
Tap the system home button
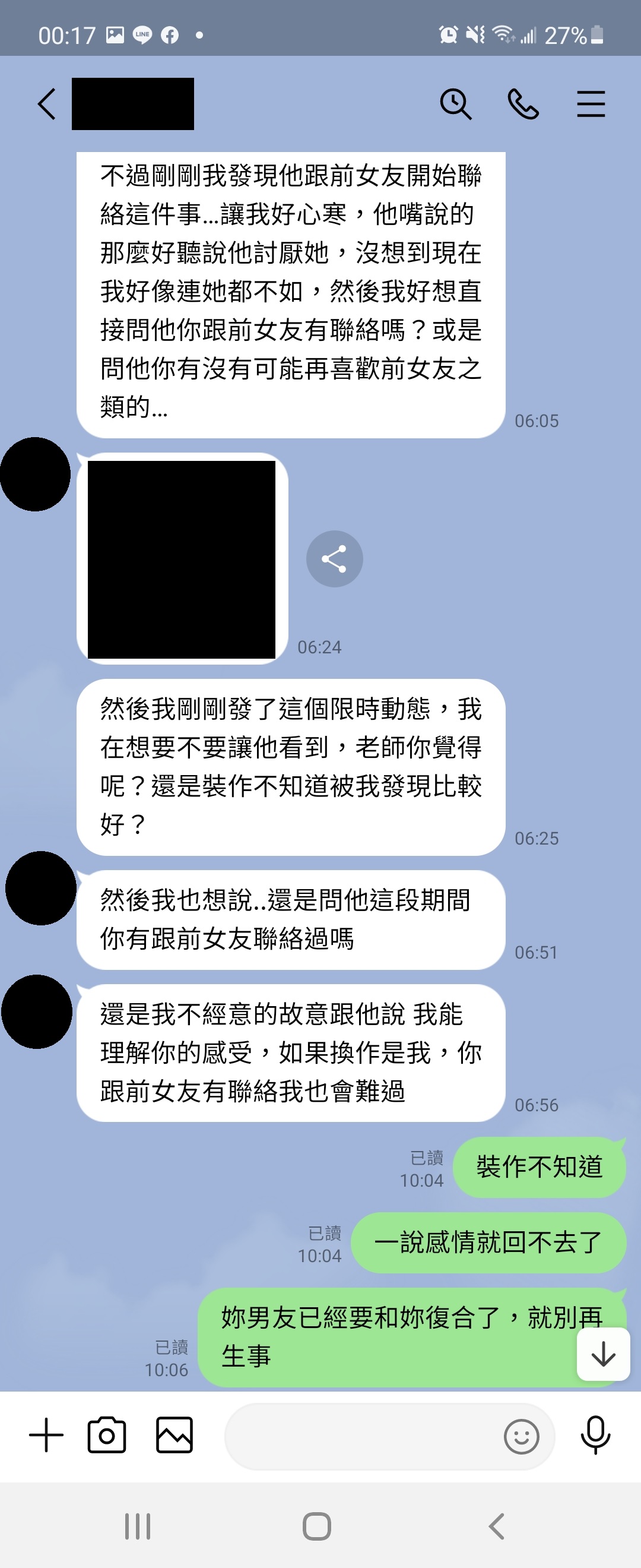coord(317,1526)
